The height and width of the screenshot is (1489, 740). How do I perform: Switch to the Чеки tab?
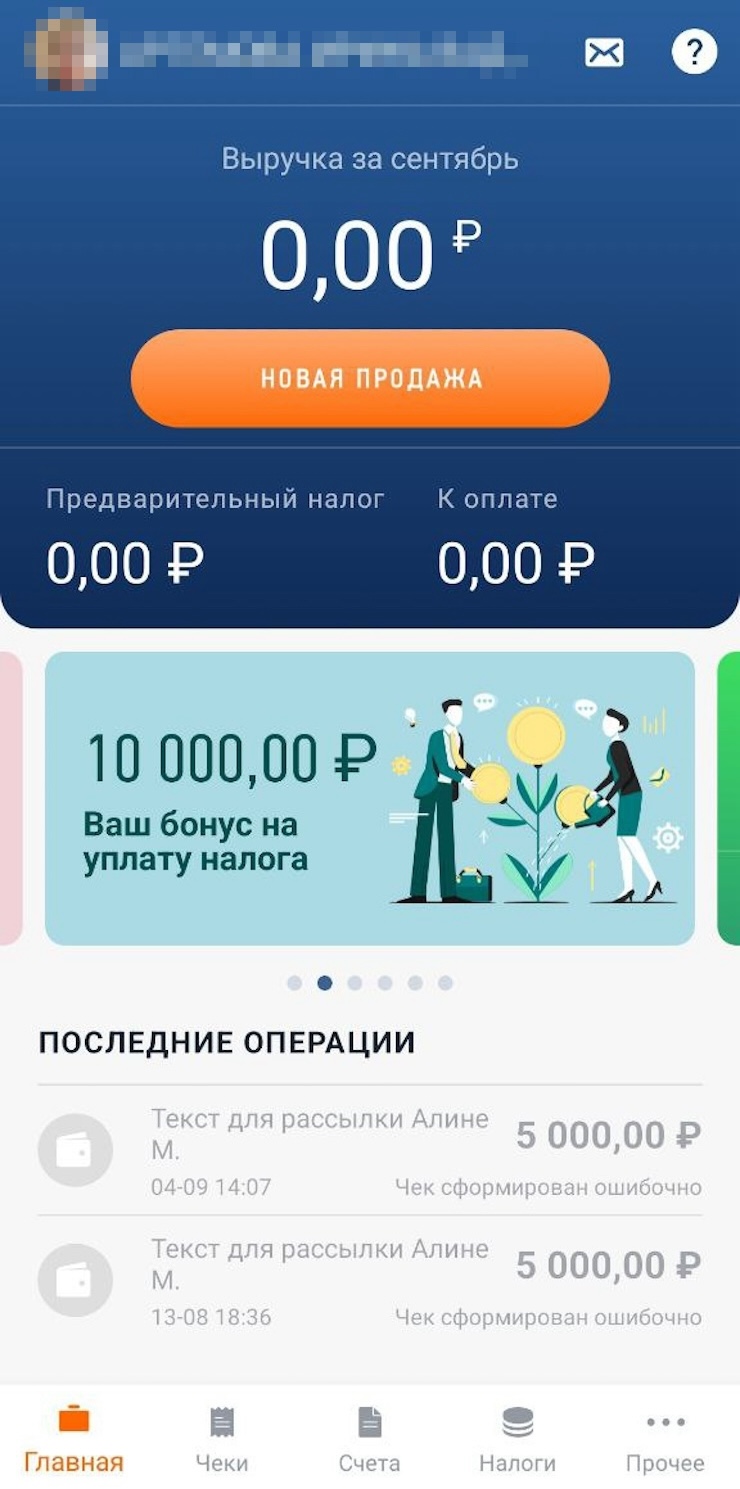coord(222,1439)
